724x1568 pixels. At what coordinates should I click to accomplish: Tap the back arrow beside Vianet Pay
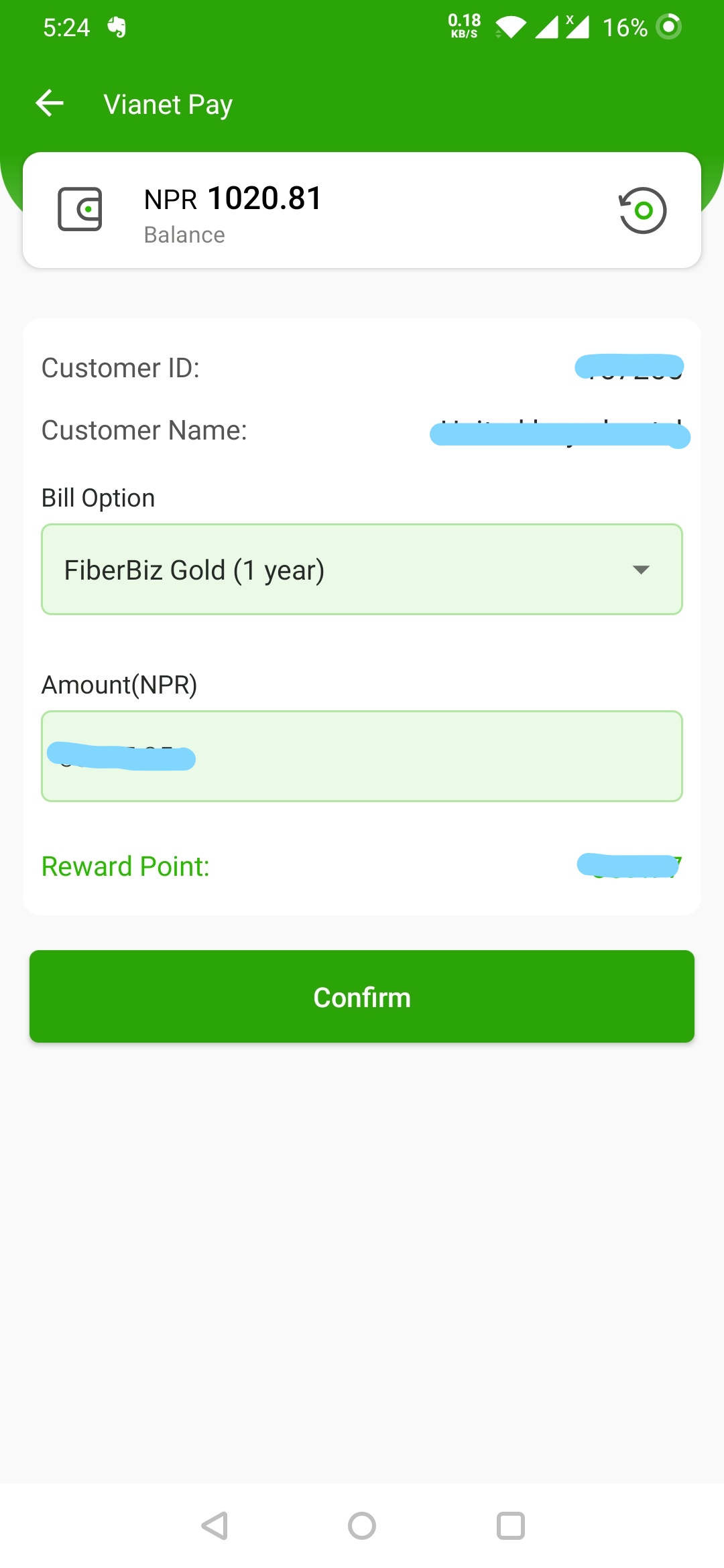50,103
